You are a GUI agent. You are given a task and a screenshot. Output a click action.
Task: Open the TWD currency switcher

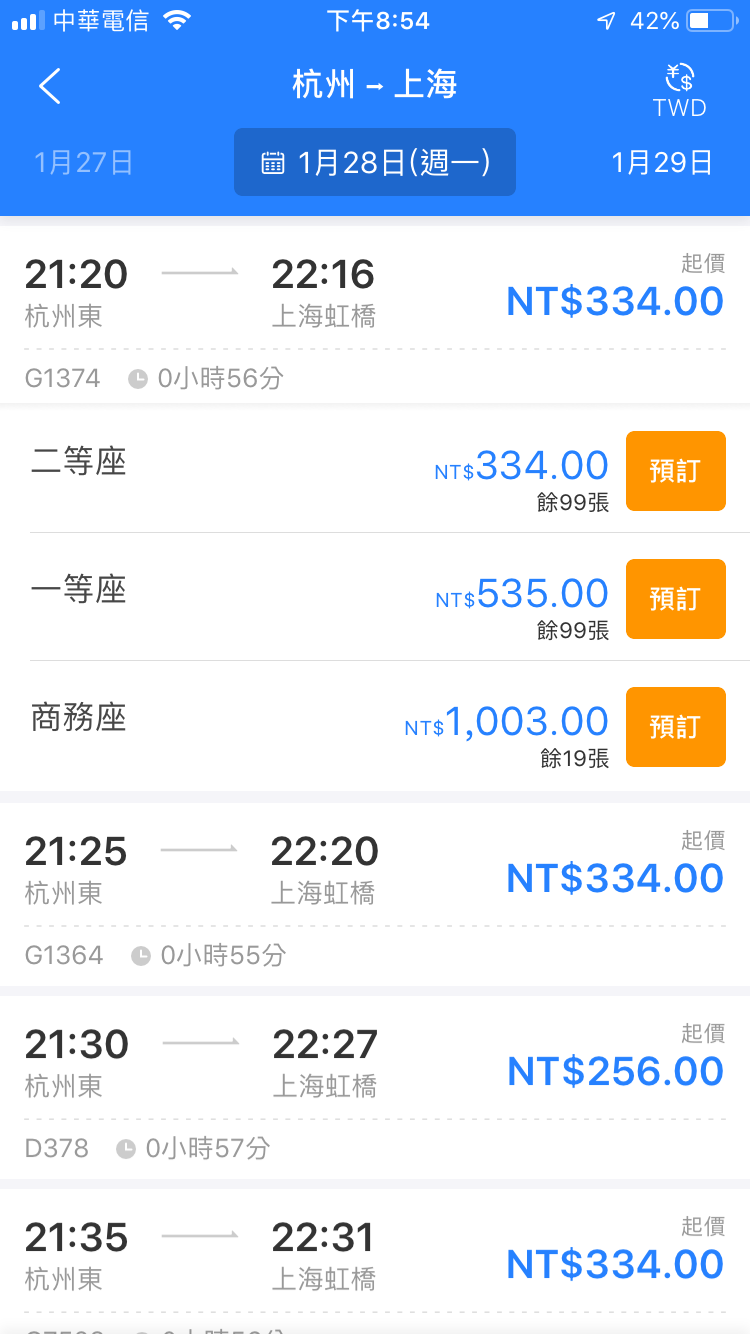click(680, 91)
